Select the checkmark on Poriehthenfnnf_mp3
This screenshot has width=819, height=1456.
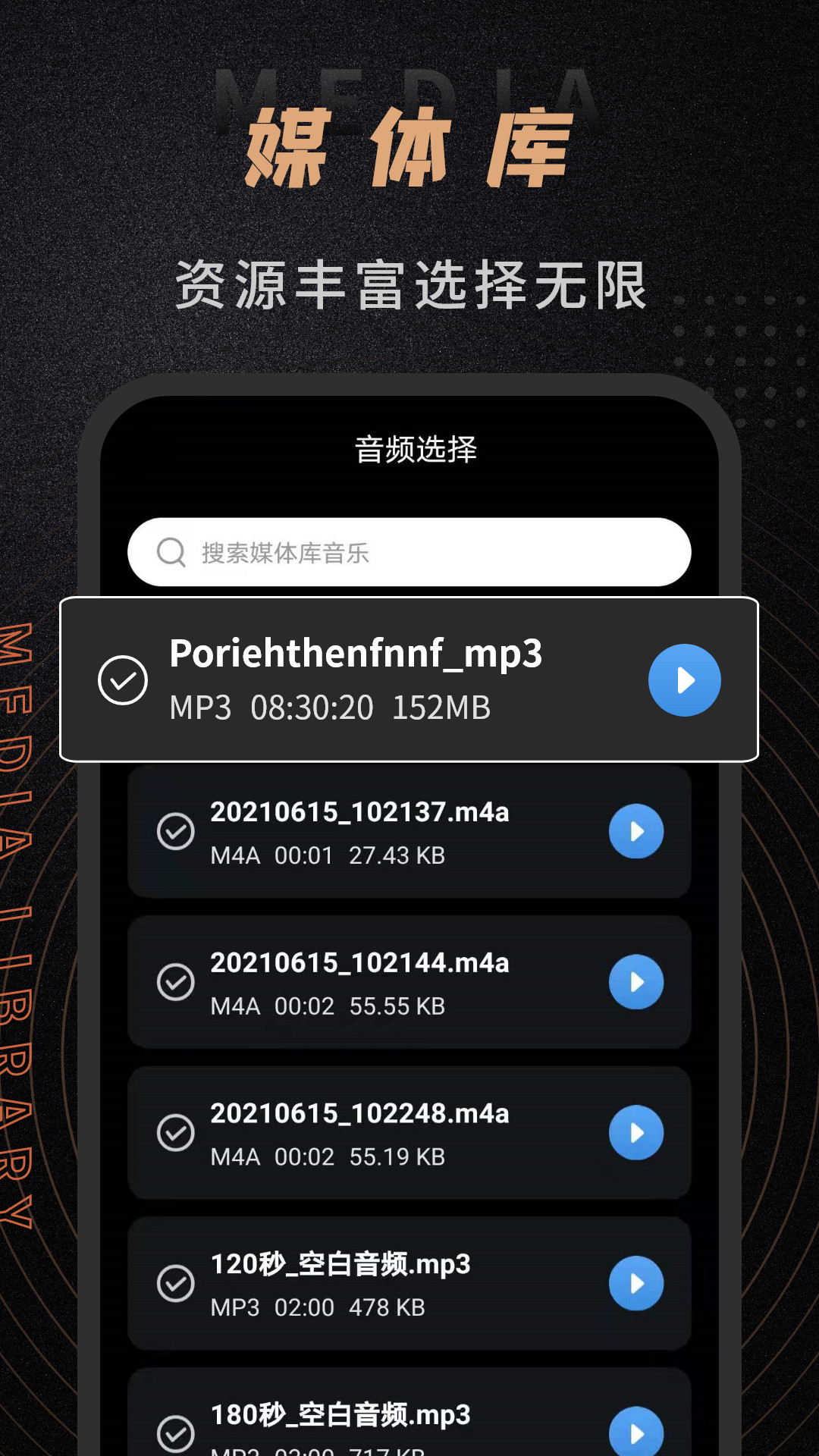tap(122, 680)
